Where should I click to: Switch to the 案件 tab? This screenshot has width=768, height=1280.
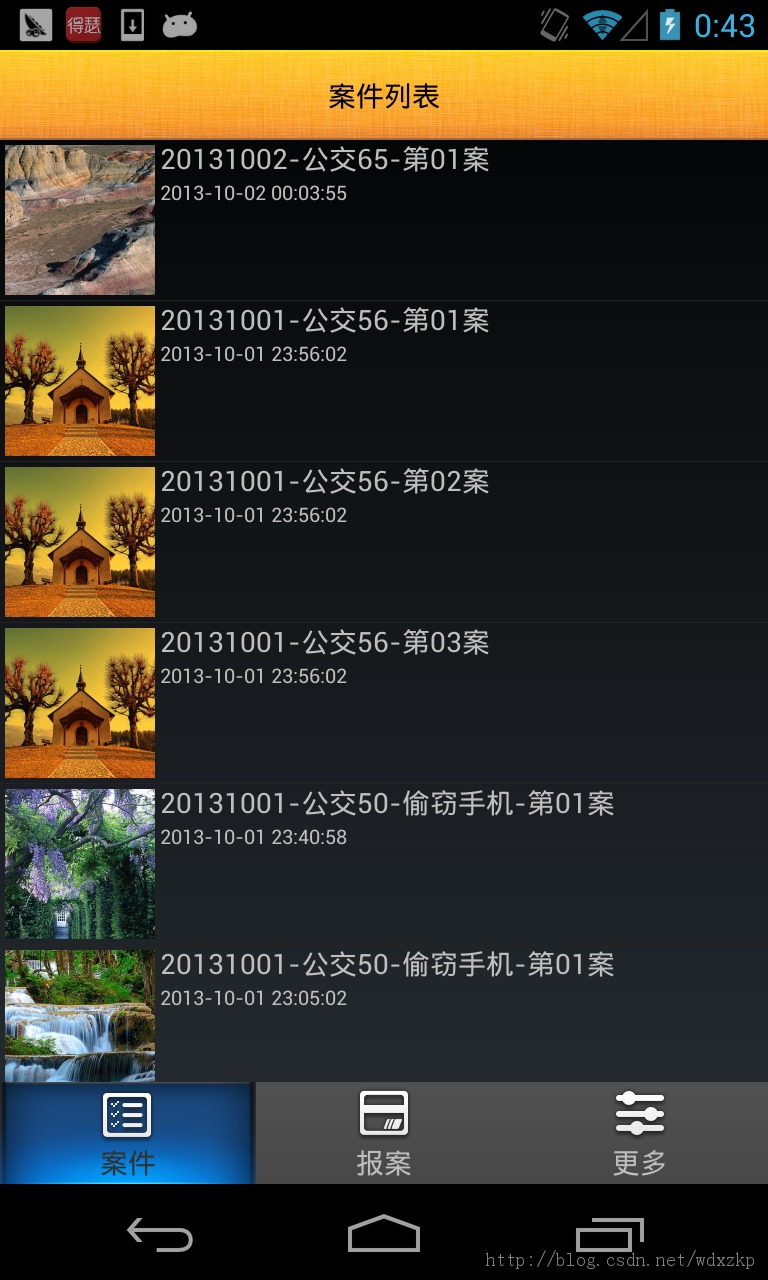pyautogui.click(x=128, y=1134)
